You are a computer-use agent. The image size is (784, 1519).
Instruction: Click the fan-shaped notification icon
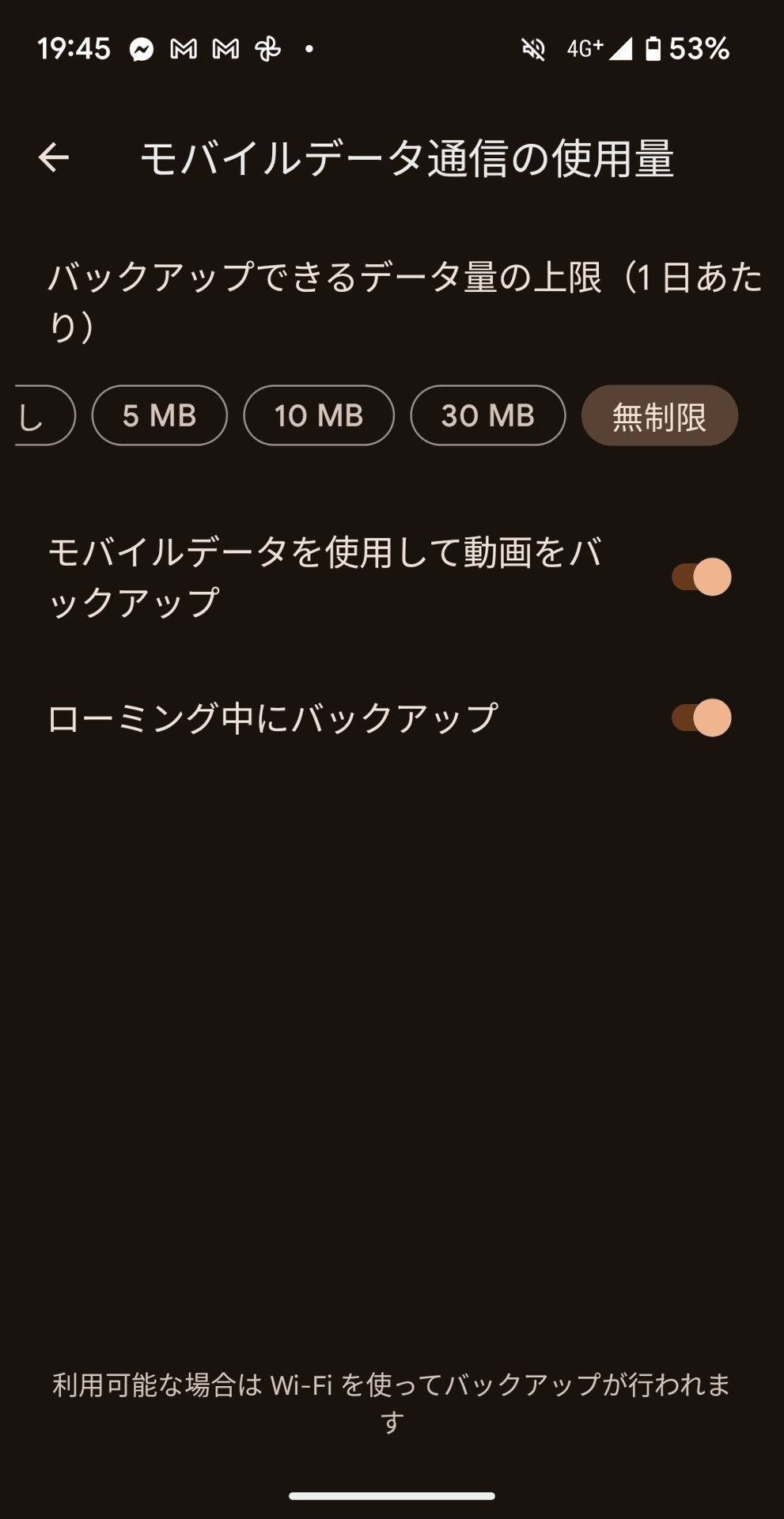pyautogui.click(x=269, y=49)
